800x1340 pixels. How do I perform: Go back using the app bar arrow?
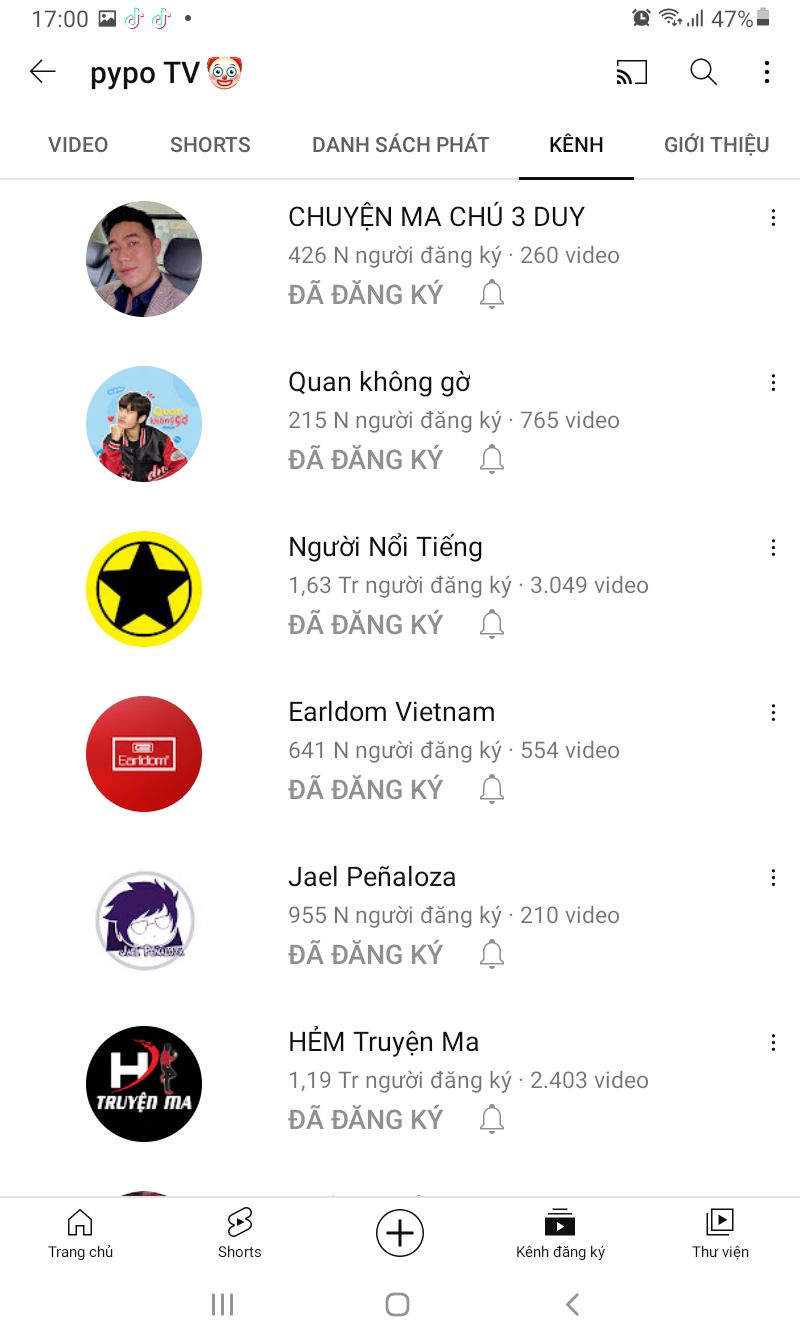[x=43, y=72]
